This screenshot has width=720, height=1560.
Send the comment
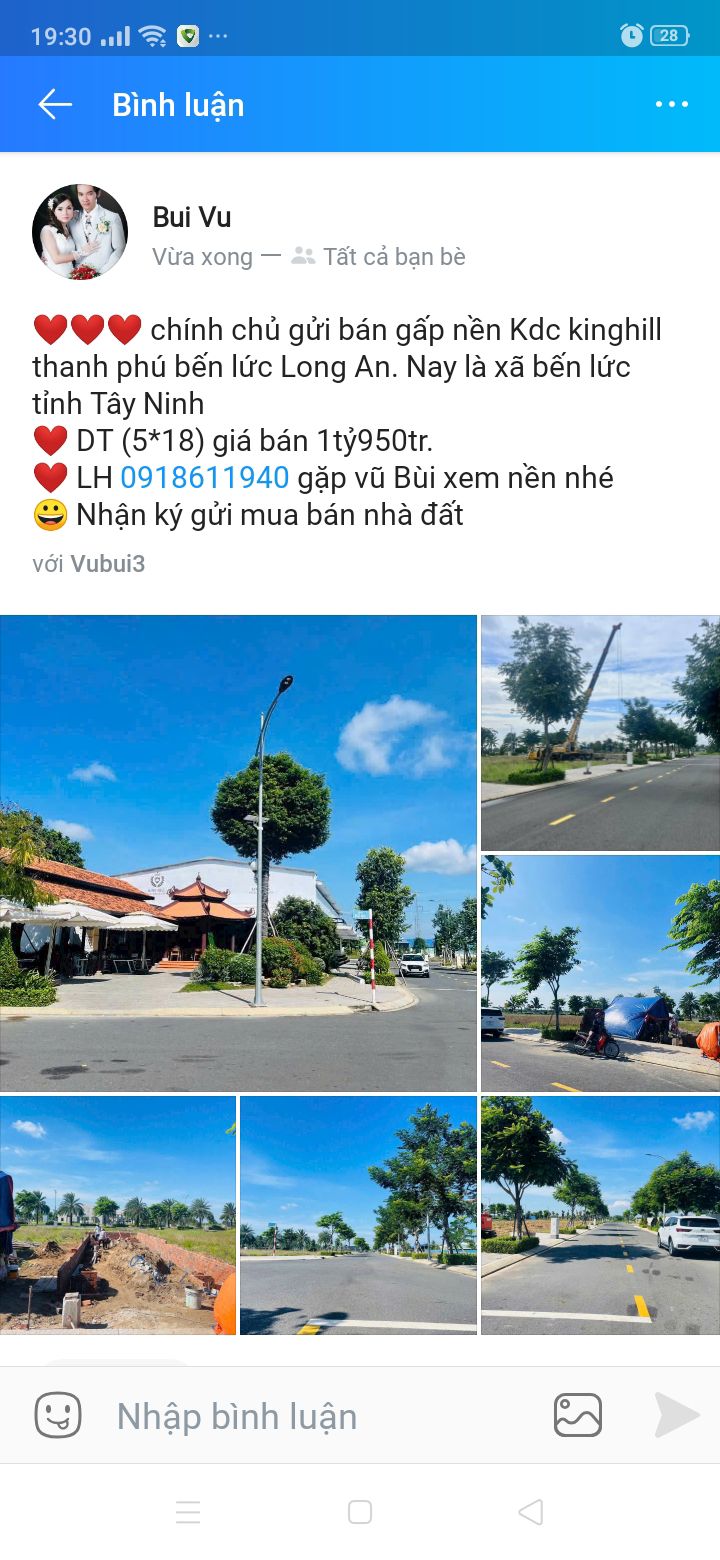(x=677, y=1416)
